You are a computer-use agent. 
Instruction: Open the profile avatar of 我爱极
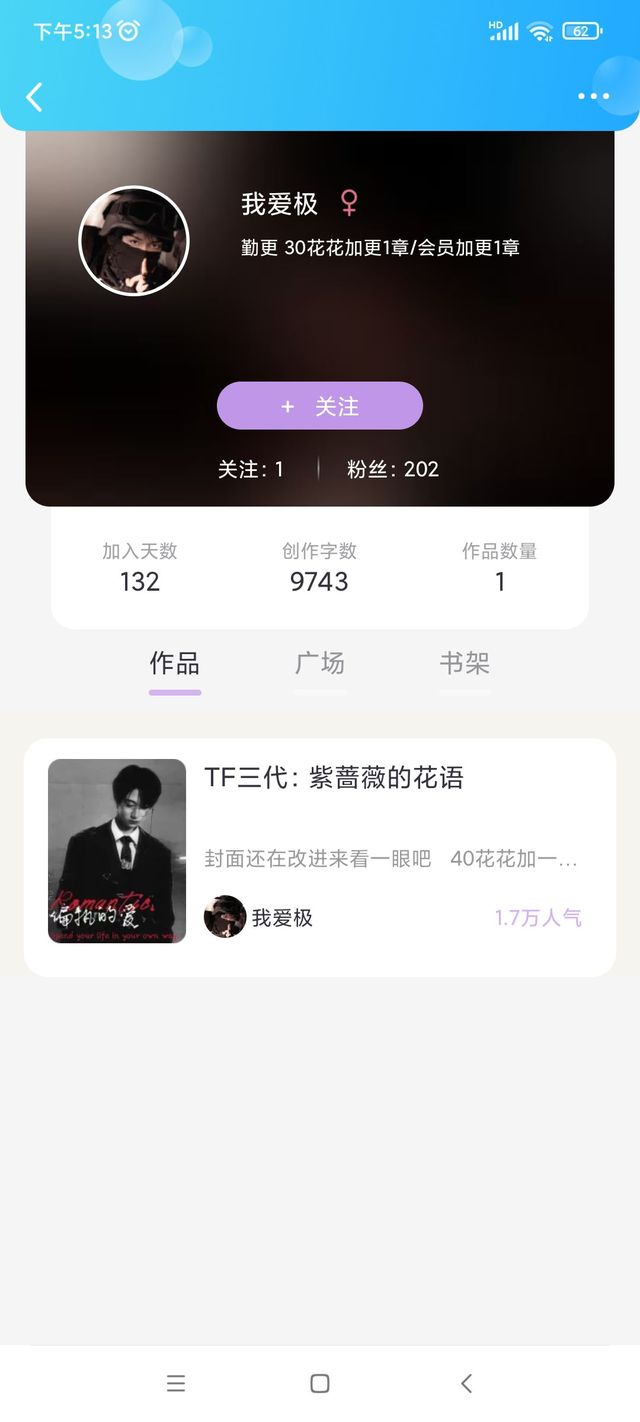point(134,241)
